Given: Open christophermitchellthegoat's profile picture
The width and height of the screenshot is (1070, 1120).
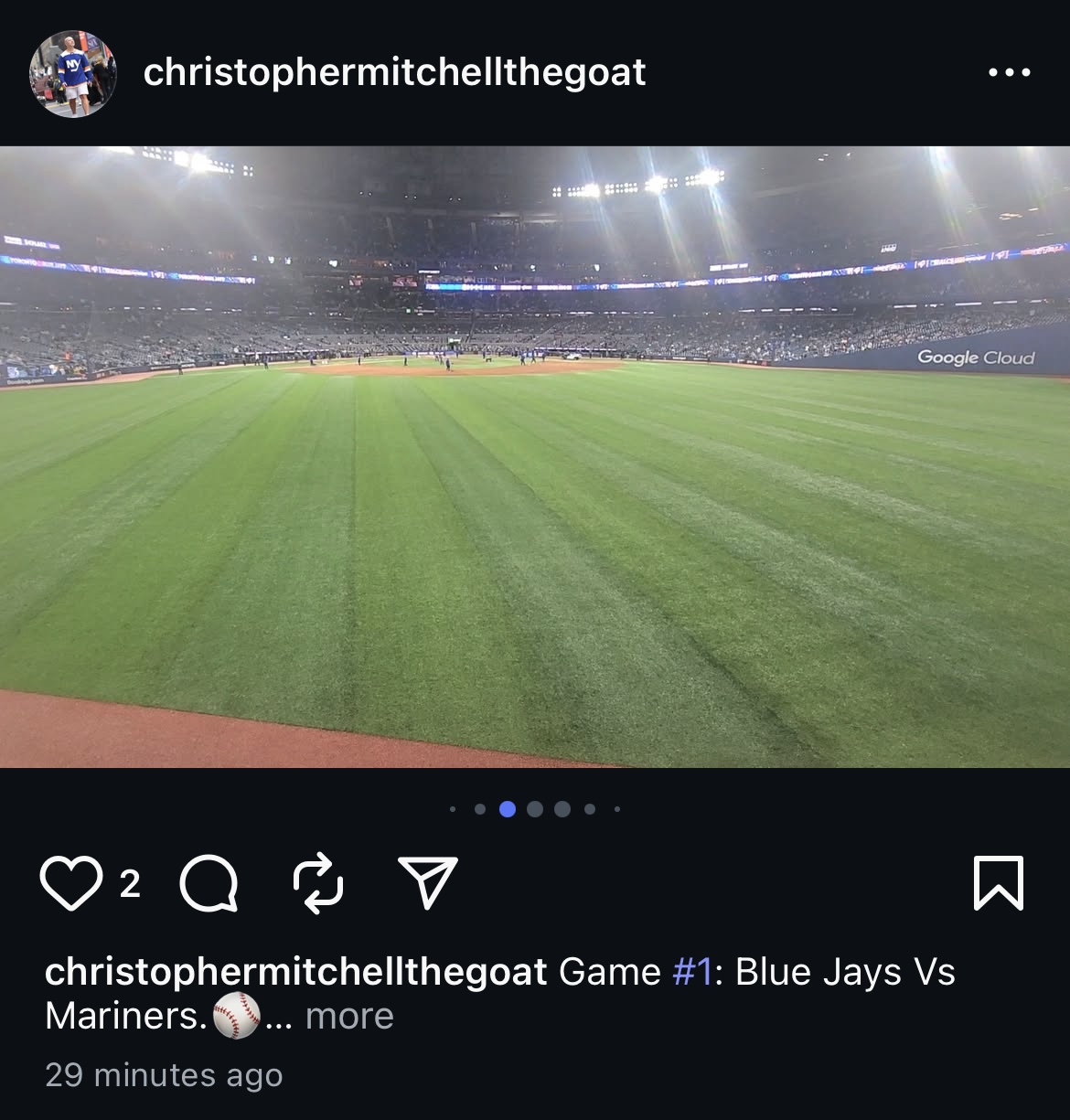Looking at the screenshot, I should point(73,73).
